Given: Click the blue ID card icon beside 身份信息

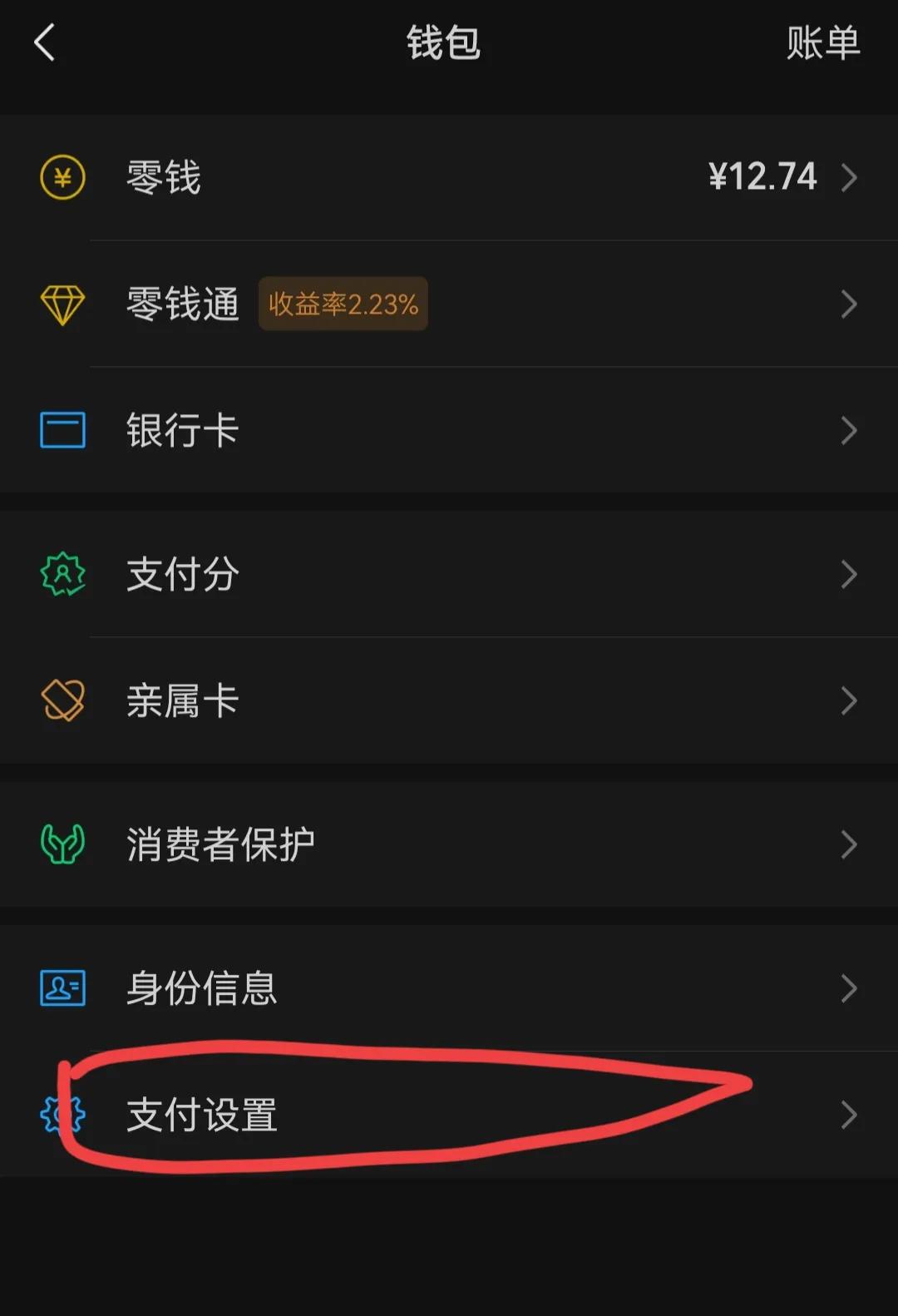Looking at the screenshot, I should (62, 988).
